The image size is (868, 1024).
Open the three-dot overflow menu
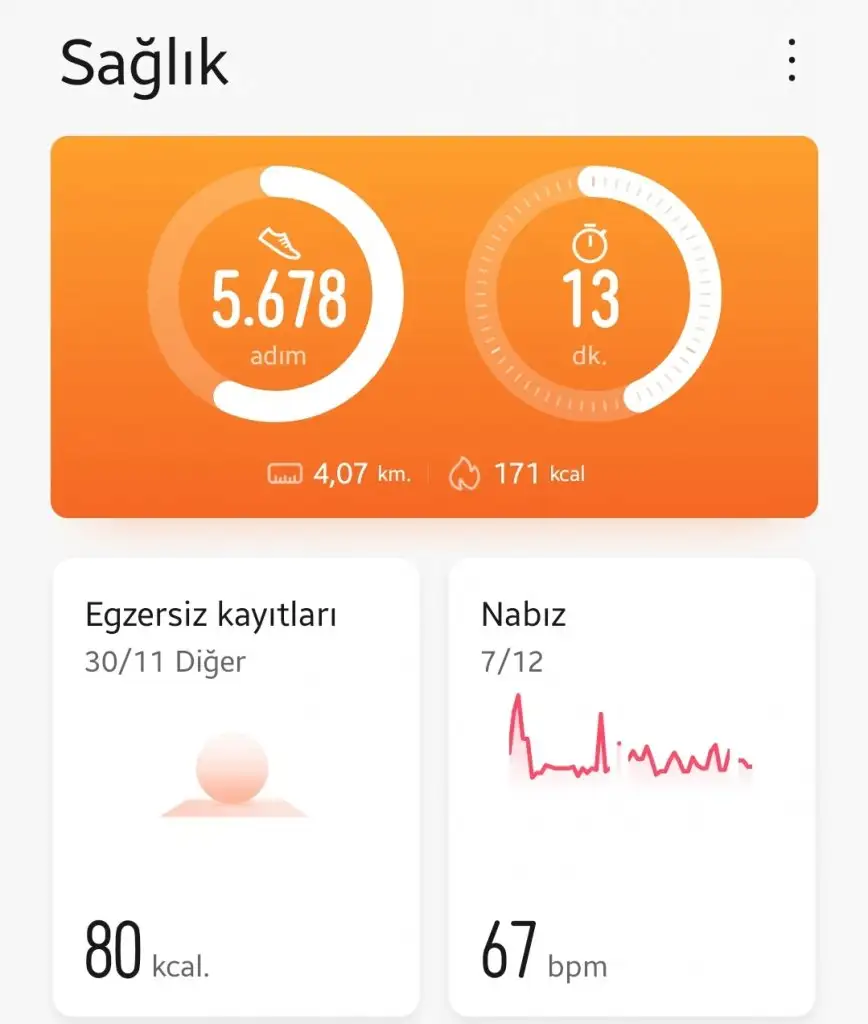click(x=792, y=62)
